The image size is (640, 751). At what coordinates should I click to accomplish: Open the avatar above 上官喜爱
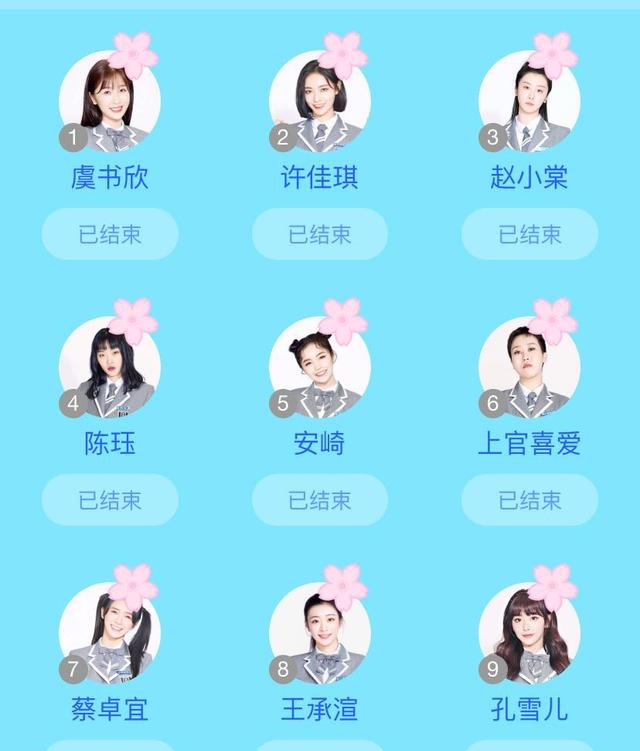point(529,367)
